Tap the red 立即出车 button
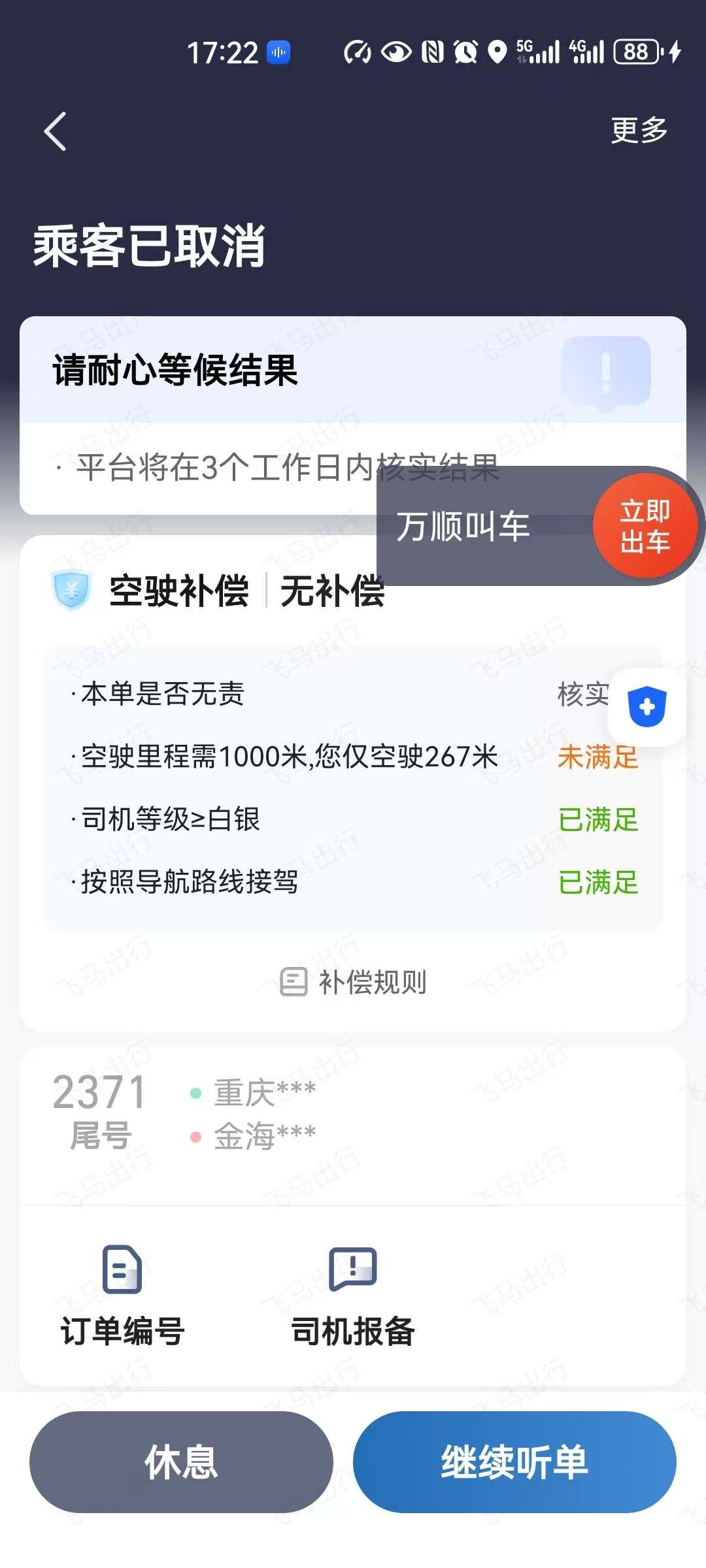The width and height of the screenshot is (706, 1568). [645, 526]
